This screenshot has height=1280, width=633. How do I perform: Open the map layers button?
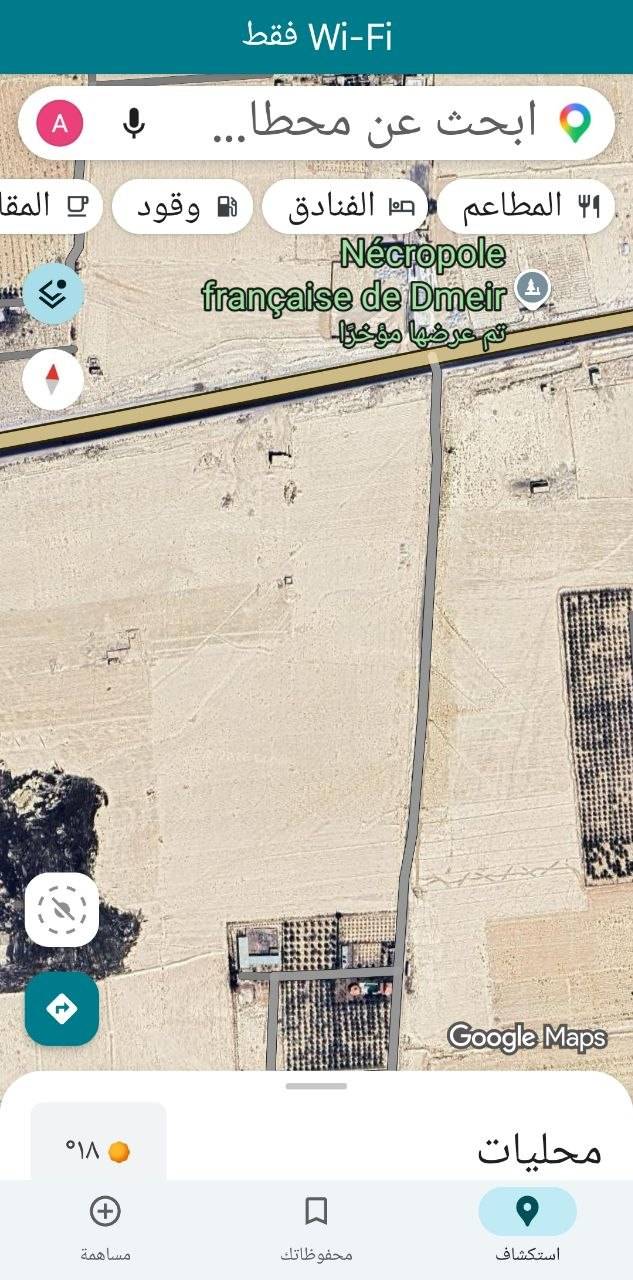(x=53, y=294)
